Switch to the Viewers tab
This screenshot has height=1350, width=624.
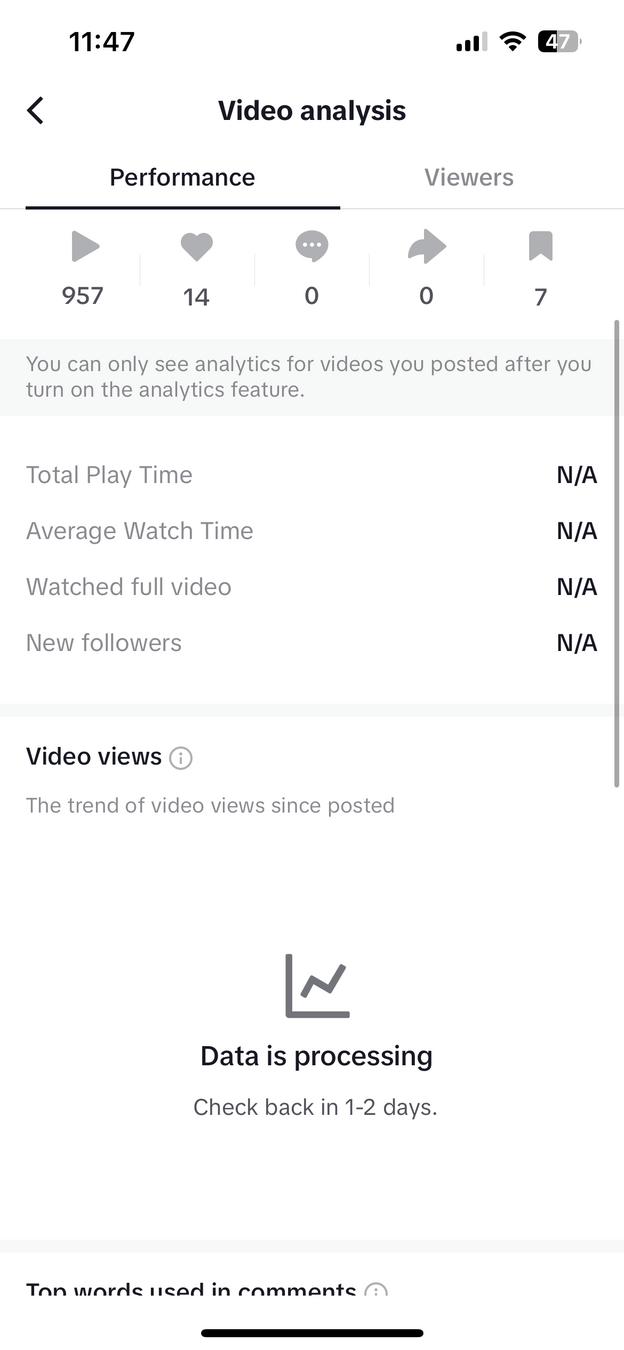coord(469,177)
